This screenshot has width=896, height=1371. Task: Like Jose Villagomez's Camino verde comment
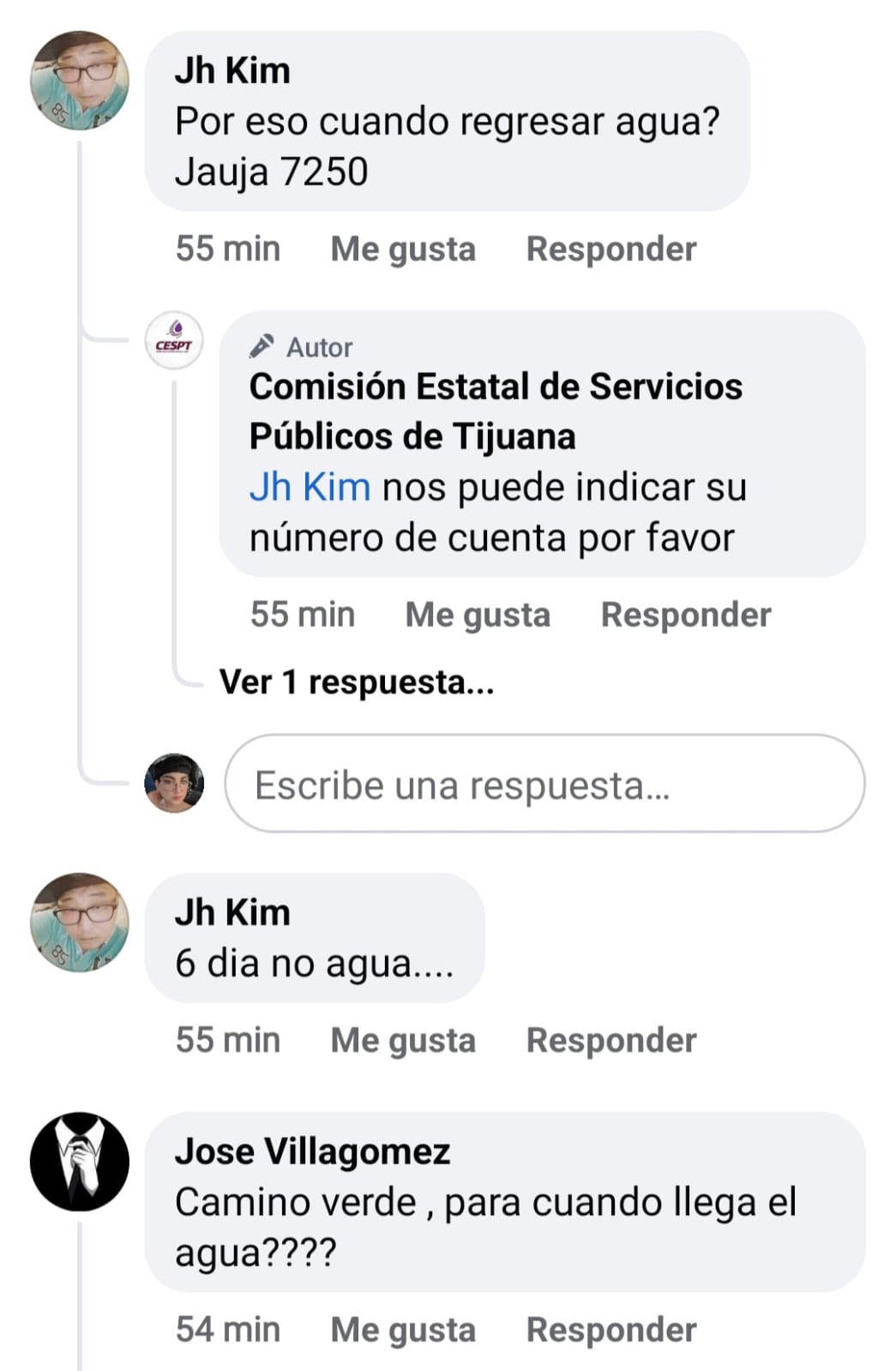point(403,1330)
